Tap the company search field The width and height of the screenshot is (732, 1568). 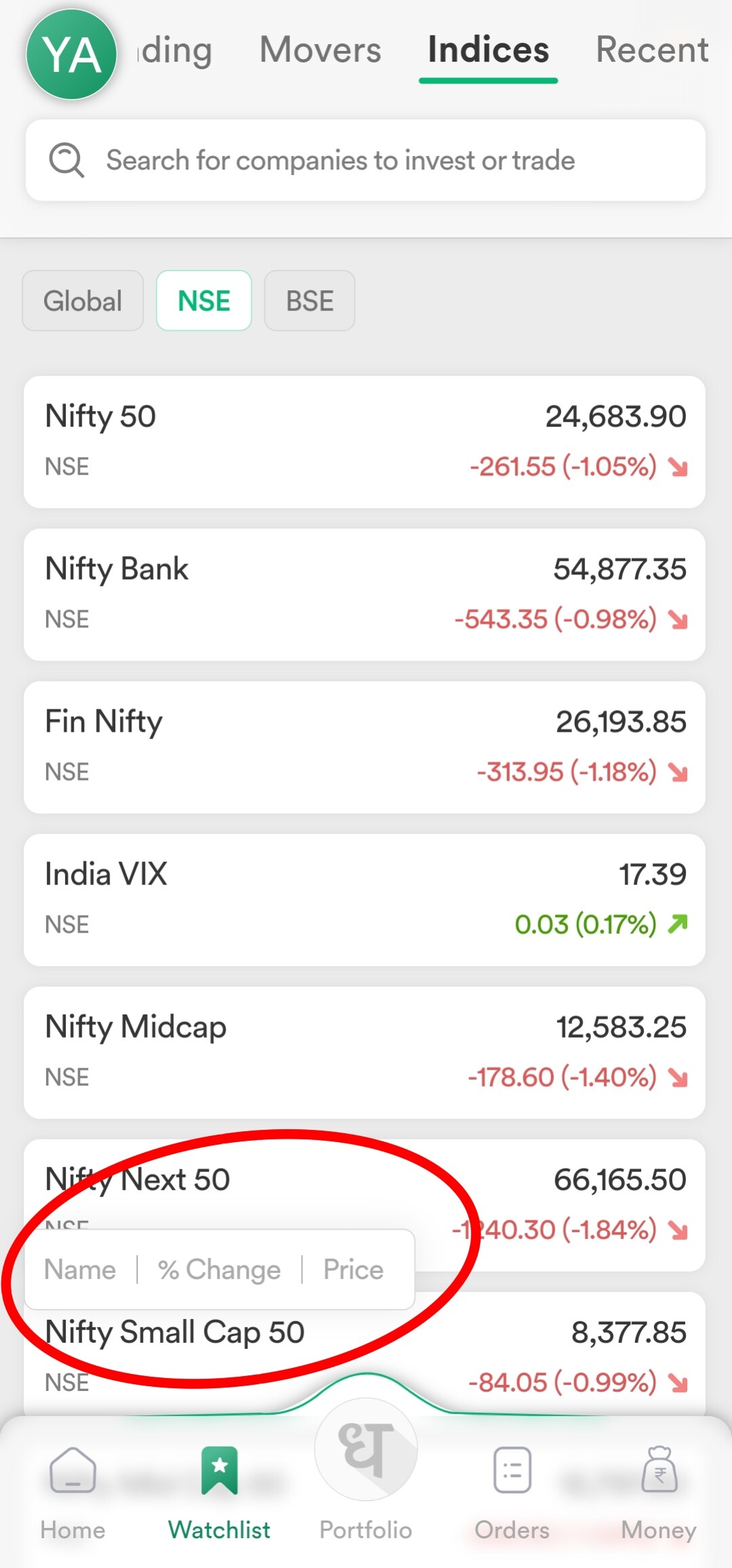click(x=365, y=160)
